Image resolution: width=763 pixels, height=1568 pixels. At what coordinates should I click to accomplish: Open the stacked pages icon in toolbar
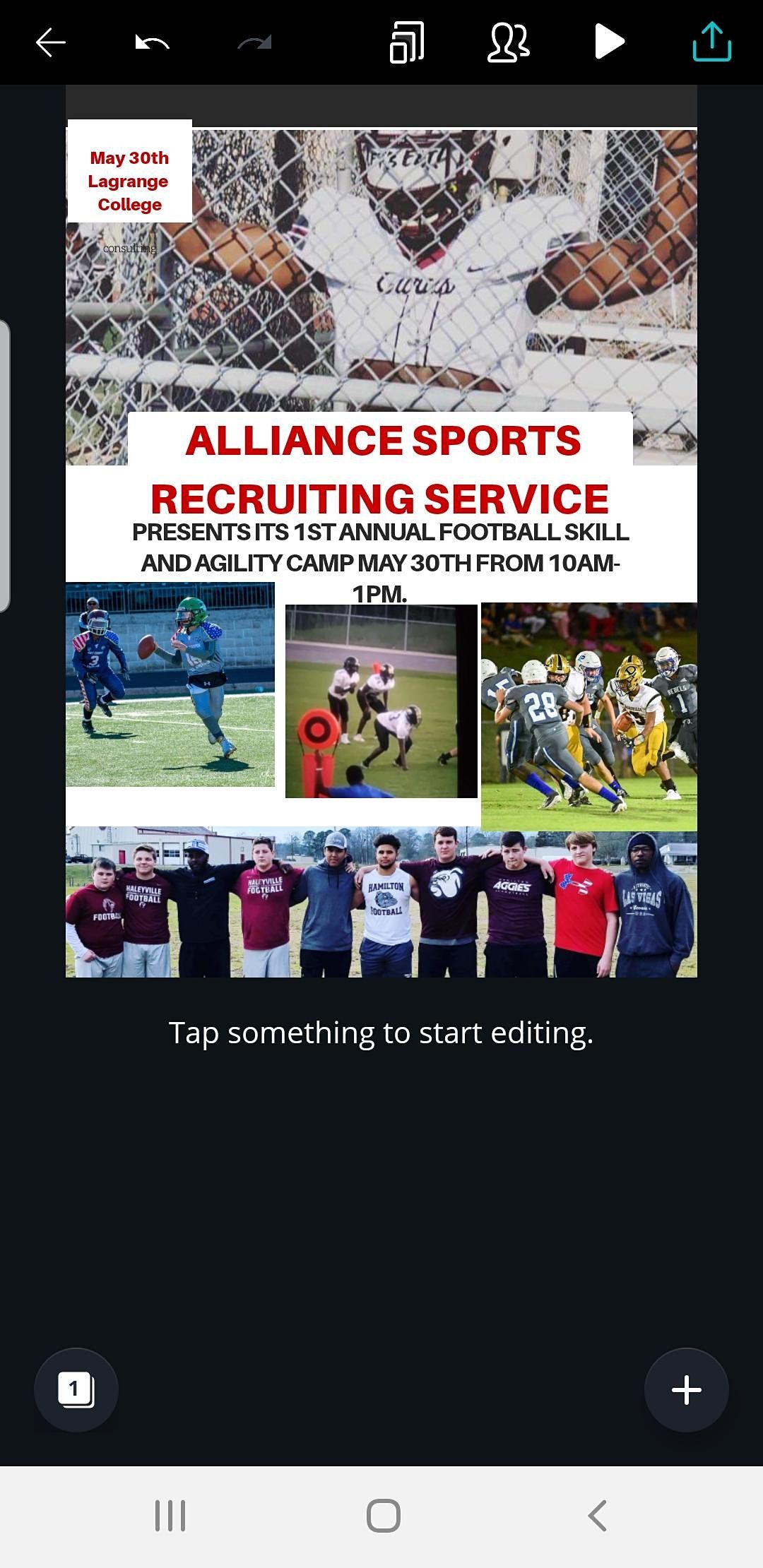407,42
